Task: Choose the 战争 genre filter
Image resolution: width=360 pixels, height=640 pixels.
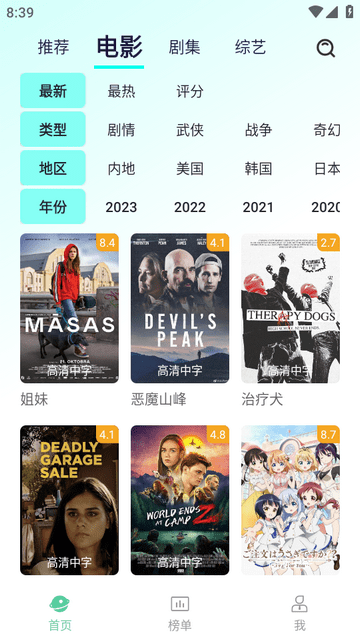Action: pos(258,130)
